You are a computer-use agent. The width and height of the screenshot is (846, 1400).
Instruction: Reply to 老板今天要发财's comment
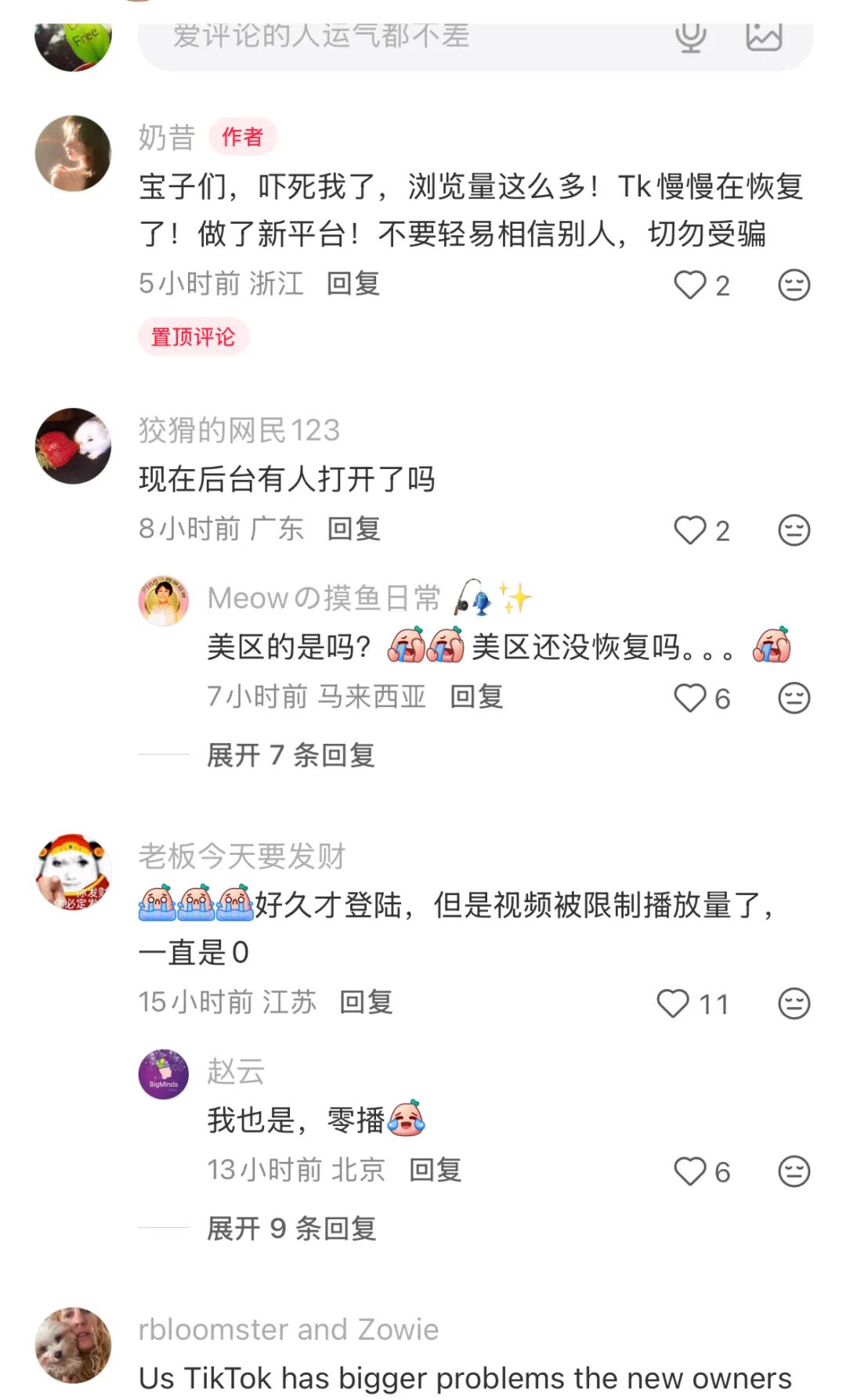(366, 1002)
